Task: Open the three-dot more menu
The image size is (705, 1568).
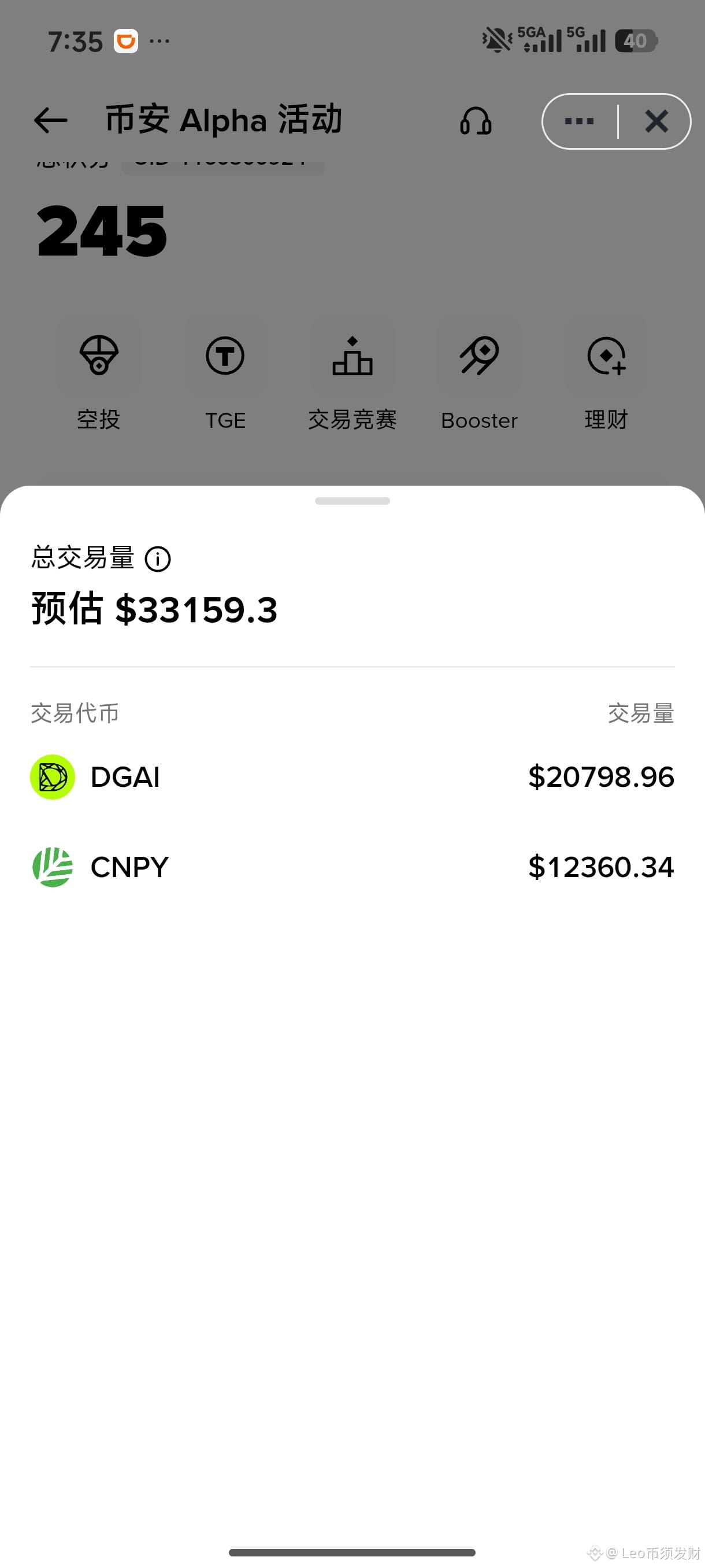Action: tap(579, 121)
